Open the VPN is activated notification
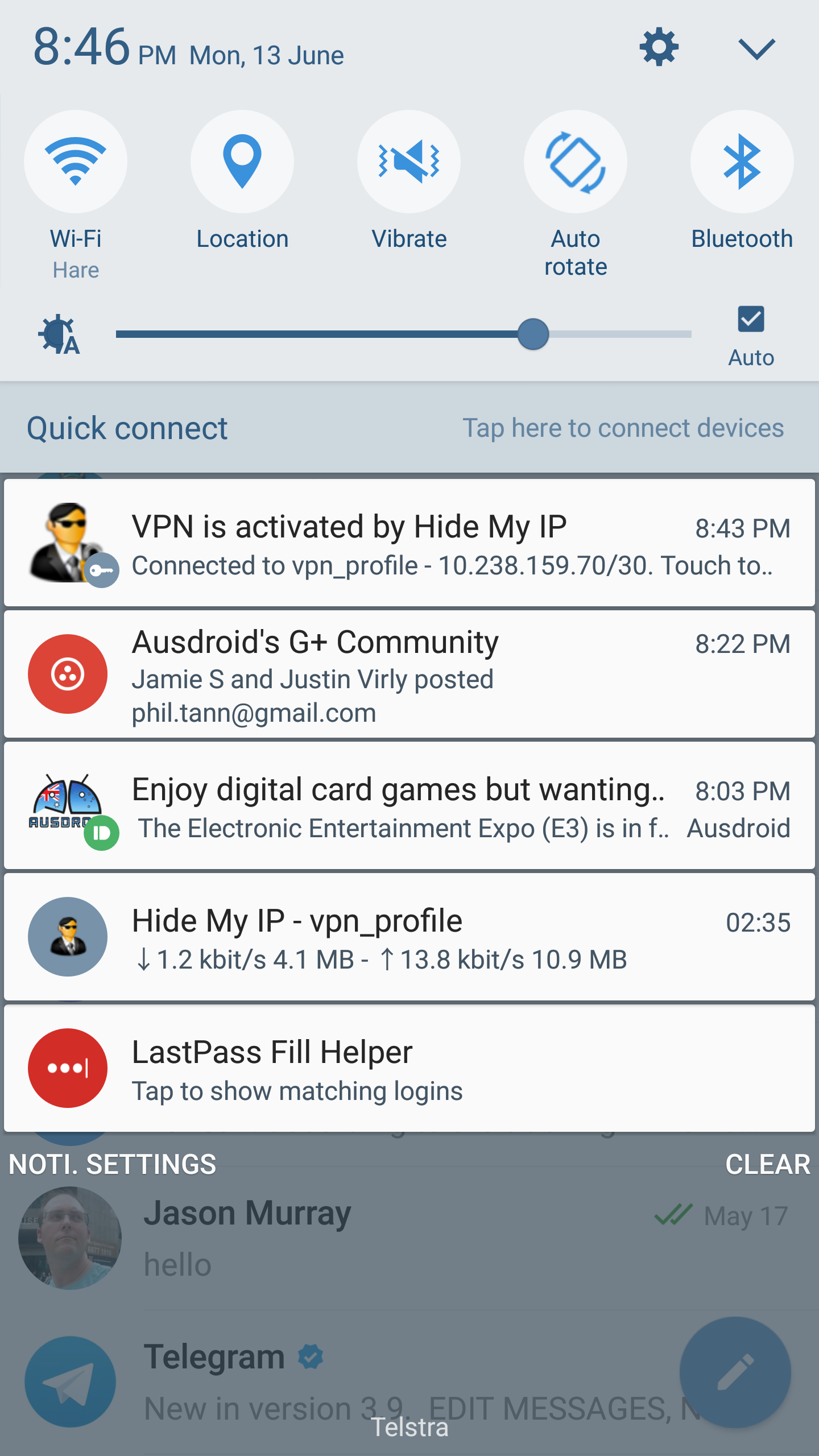 pyautogui.click(x=409, y=543)
